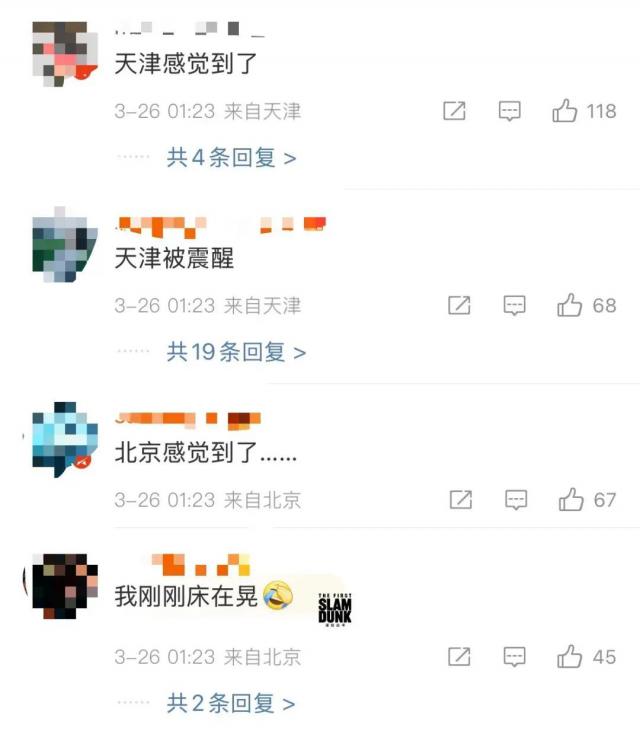Viewport: 640px width, 731px height.
Task: Expand 共2条回复 replies
Action: click(x=231, y=703)
